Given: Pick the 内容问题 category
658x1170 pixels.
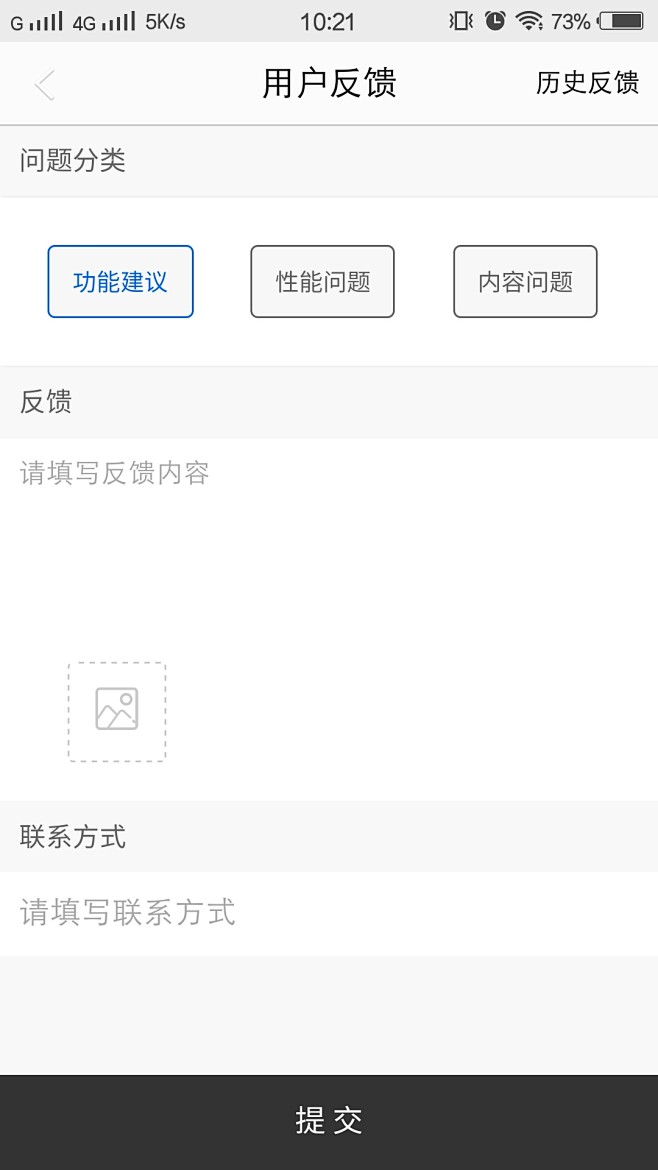Looking at the screenshot, I should coord(525,281).
